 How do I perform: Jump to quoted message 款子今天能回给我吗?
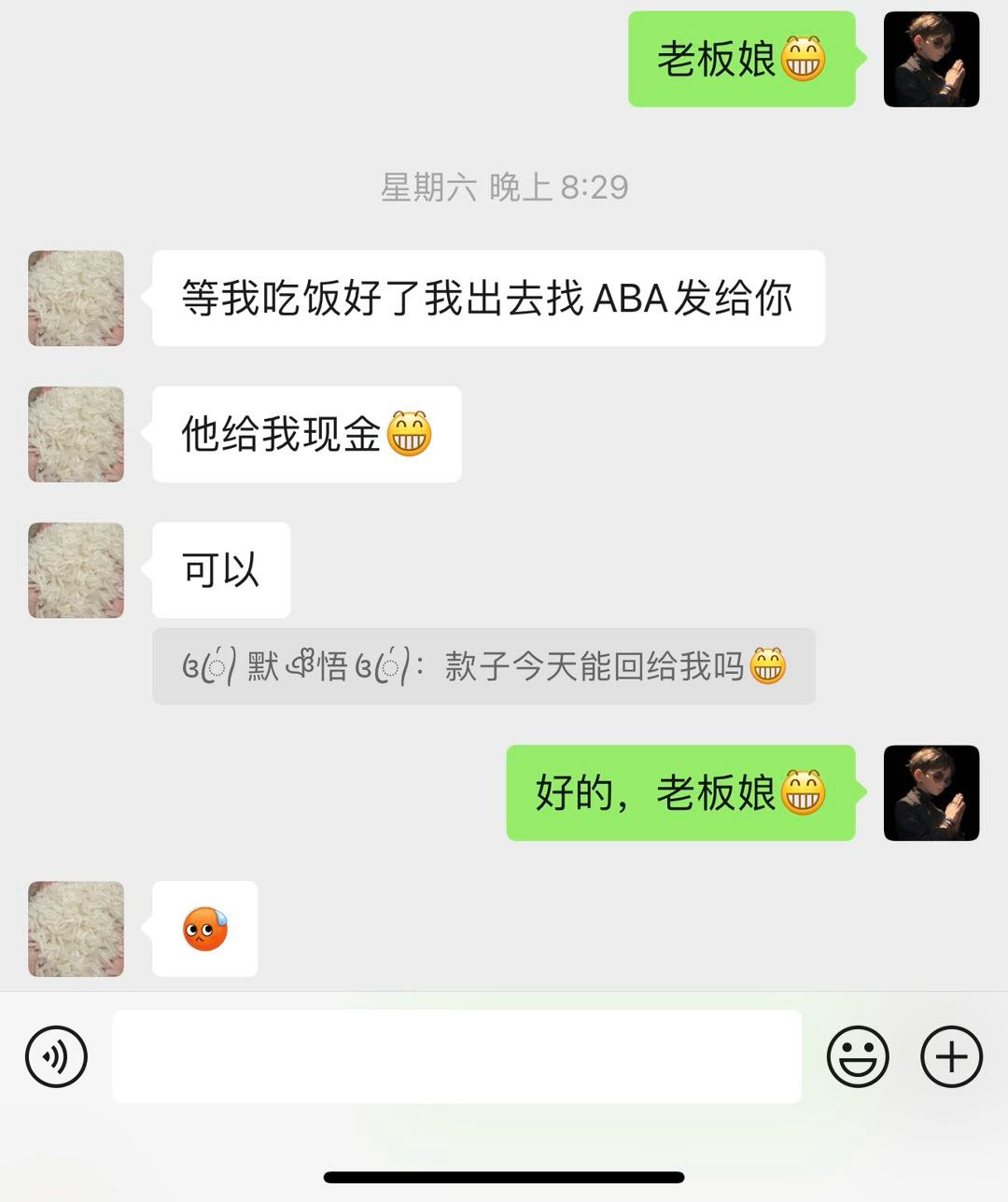click(483, 666)
